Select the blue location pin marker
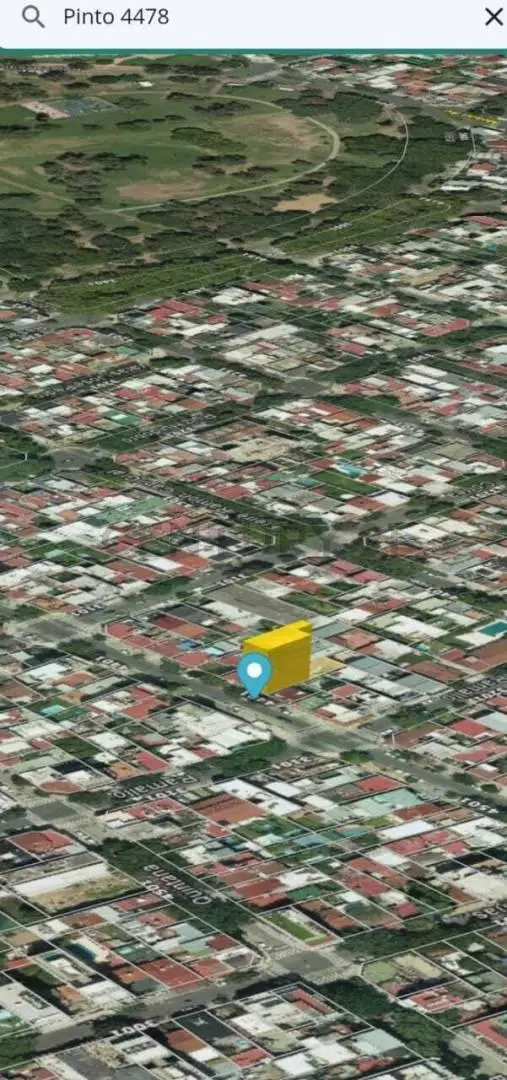The image size is (507, 1080). pos(255,675)
